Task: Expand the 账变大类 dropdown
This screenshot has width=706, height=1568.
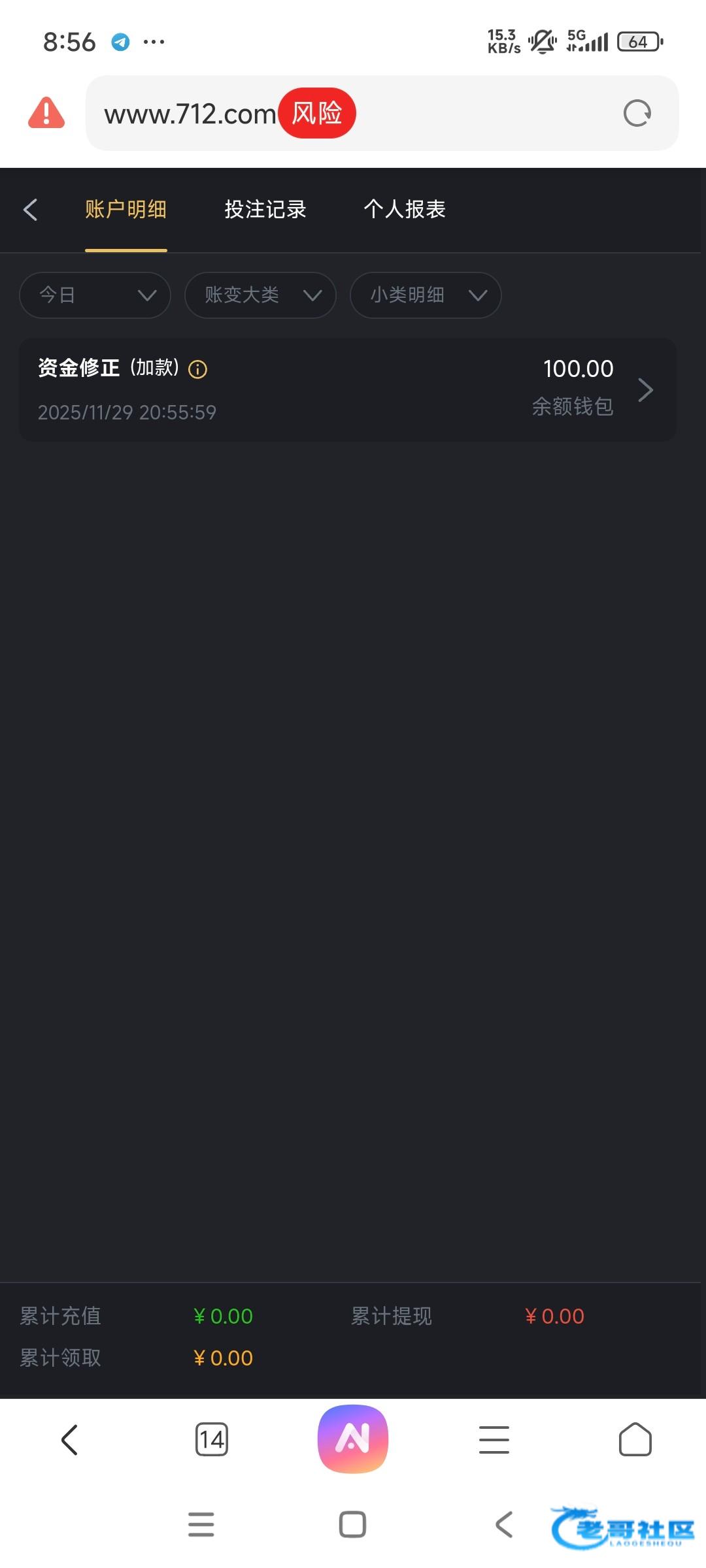Action: pyautogui.click(x=261, y=295)
